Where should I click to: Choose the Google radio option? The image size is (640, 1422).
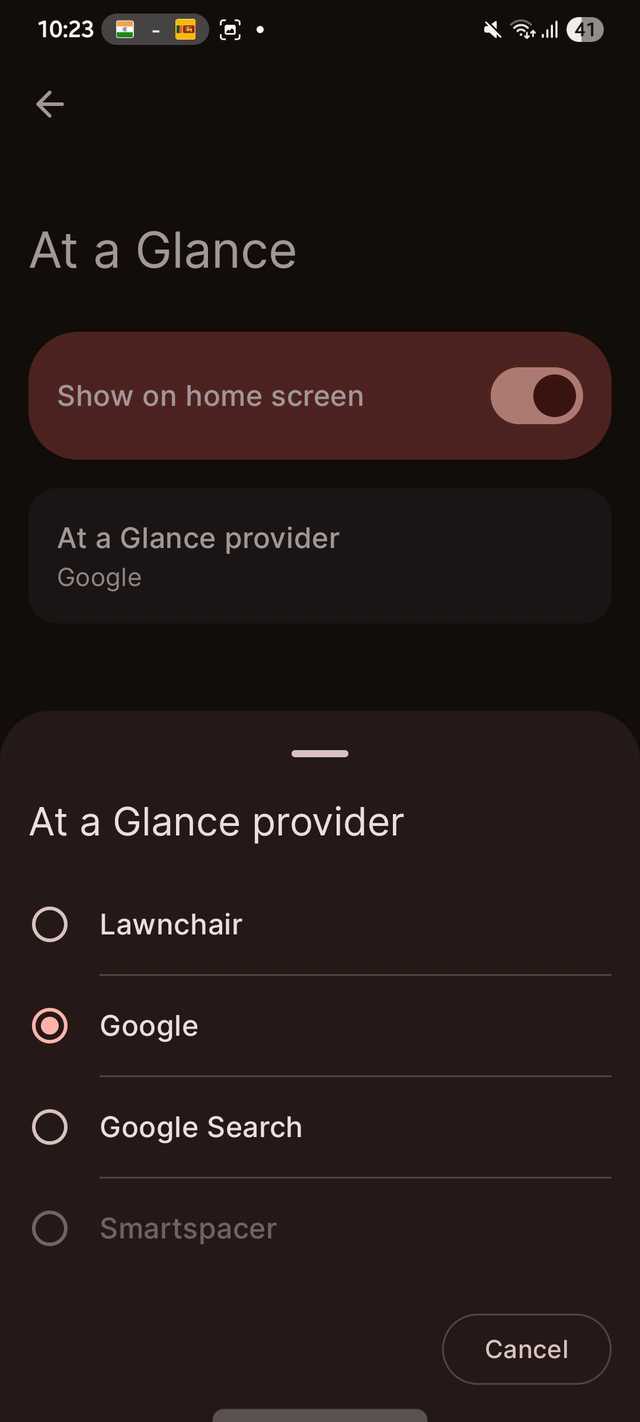click(x=320, y=1026)
